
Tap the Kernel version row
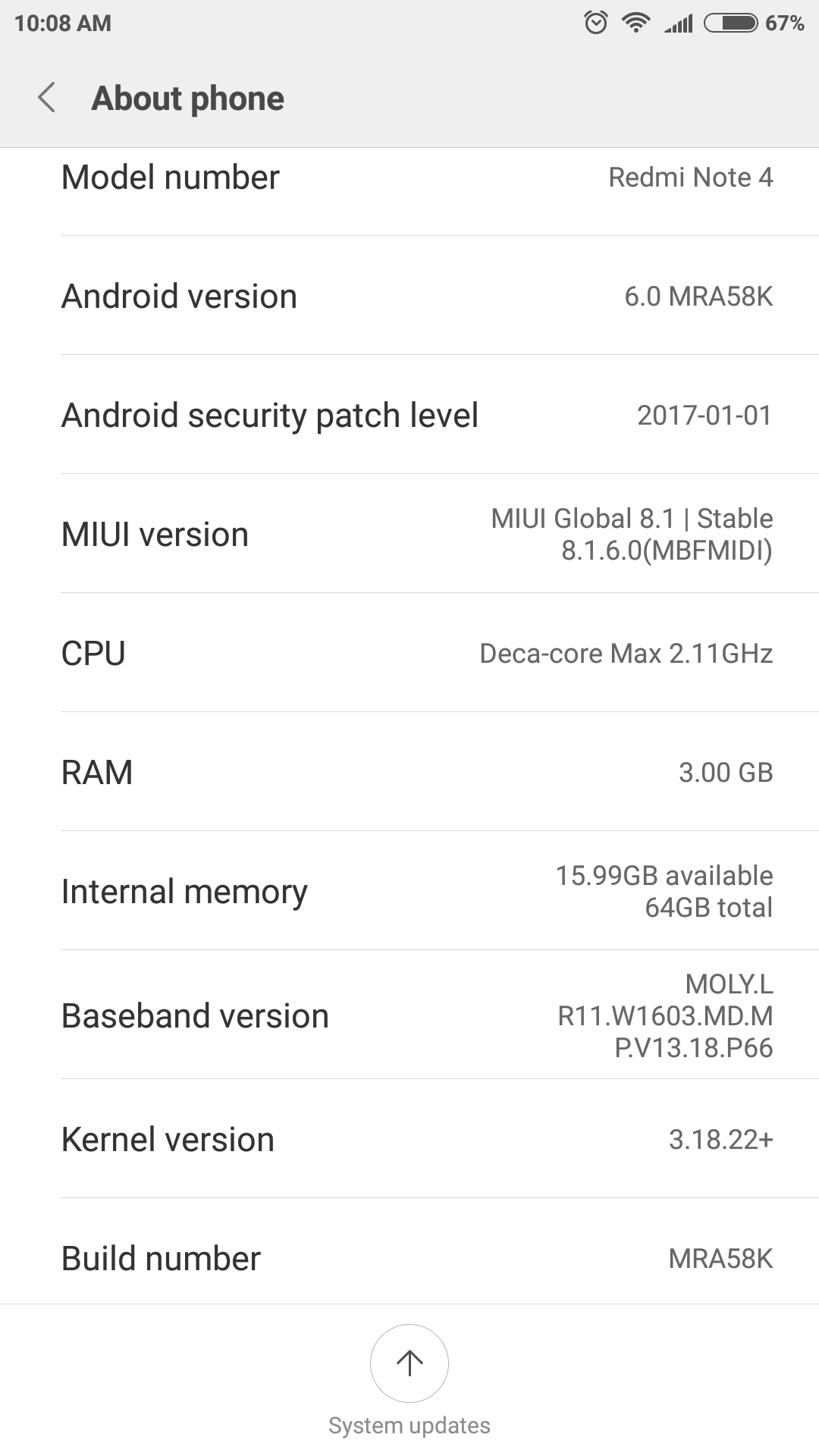click(x=409, y=1139)
